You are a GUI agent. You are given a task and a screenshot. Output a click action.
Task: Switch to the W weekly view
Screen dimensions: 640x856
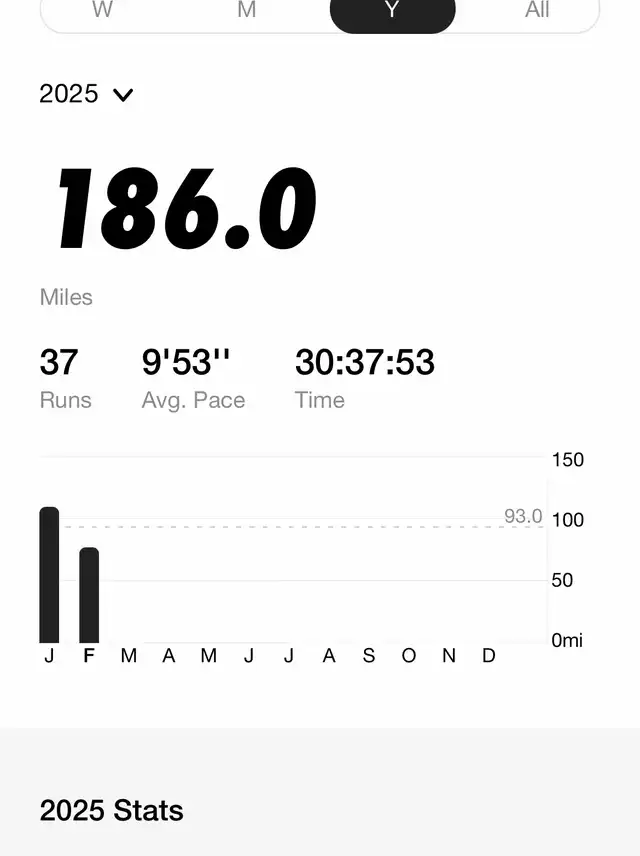tap(102, 11)
